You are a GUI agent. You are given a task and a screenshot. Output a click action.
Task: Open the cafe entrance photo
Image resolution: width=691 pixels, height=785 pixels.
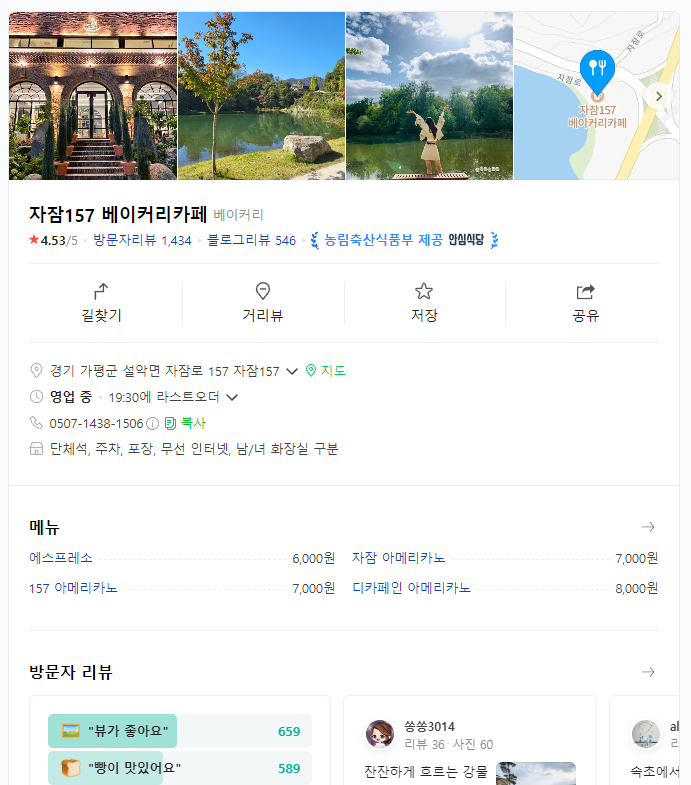pyautogui.click(x=92, y=96)
